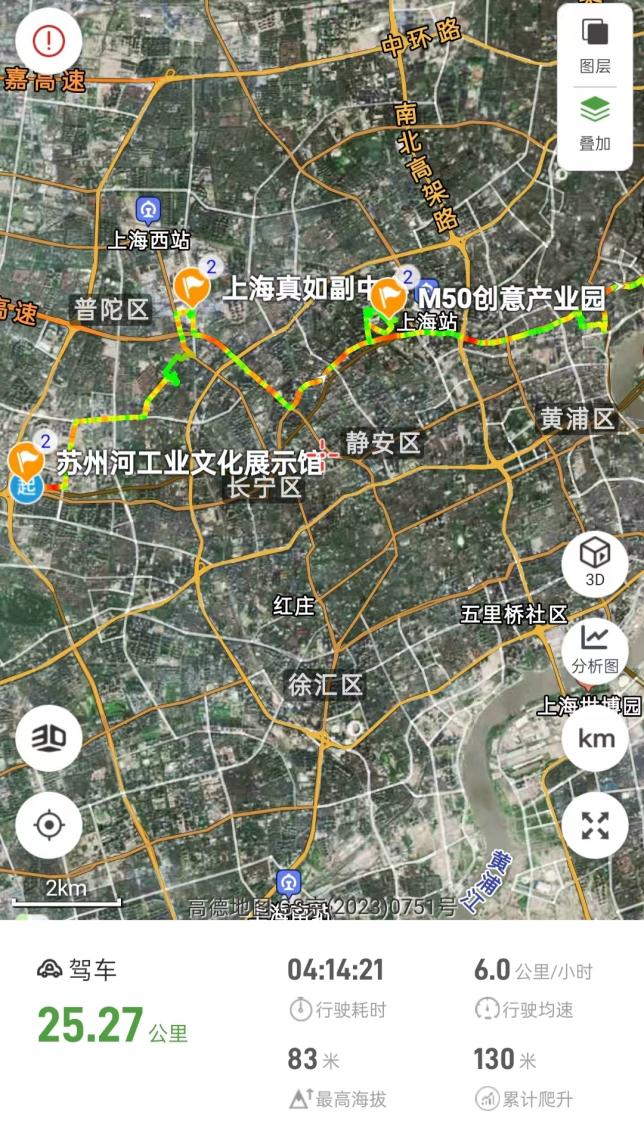Recenter the map on my location
The height and width of the screenshot is (1140, 644).
pyautogui.click(x=48, y=825)
